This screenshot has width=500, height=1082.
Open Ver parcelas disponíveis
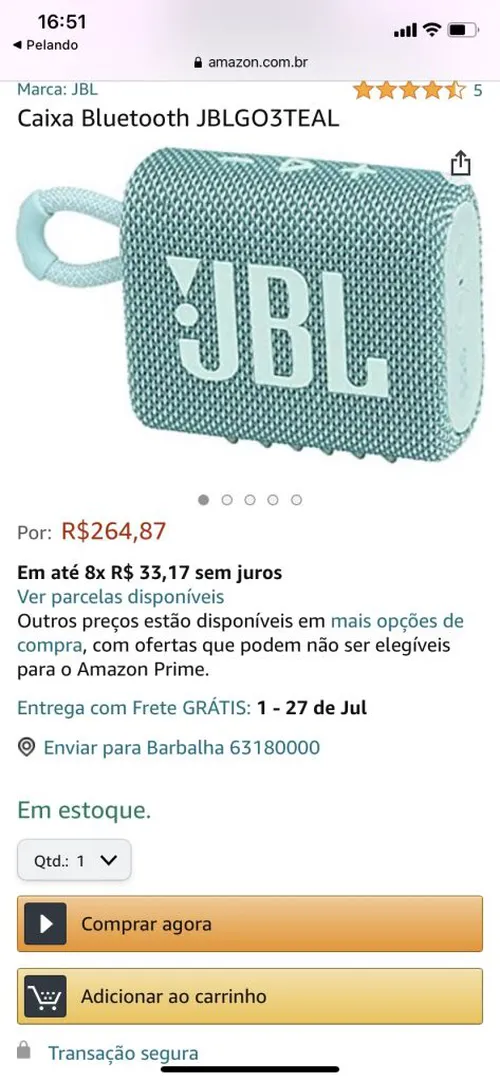coord(121,596)
